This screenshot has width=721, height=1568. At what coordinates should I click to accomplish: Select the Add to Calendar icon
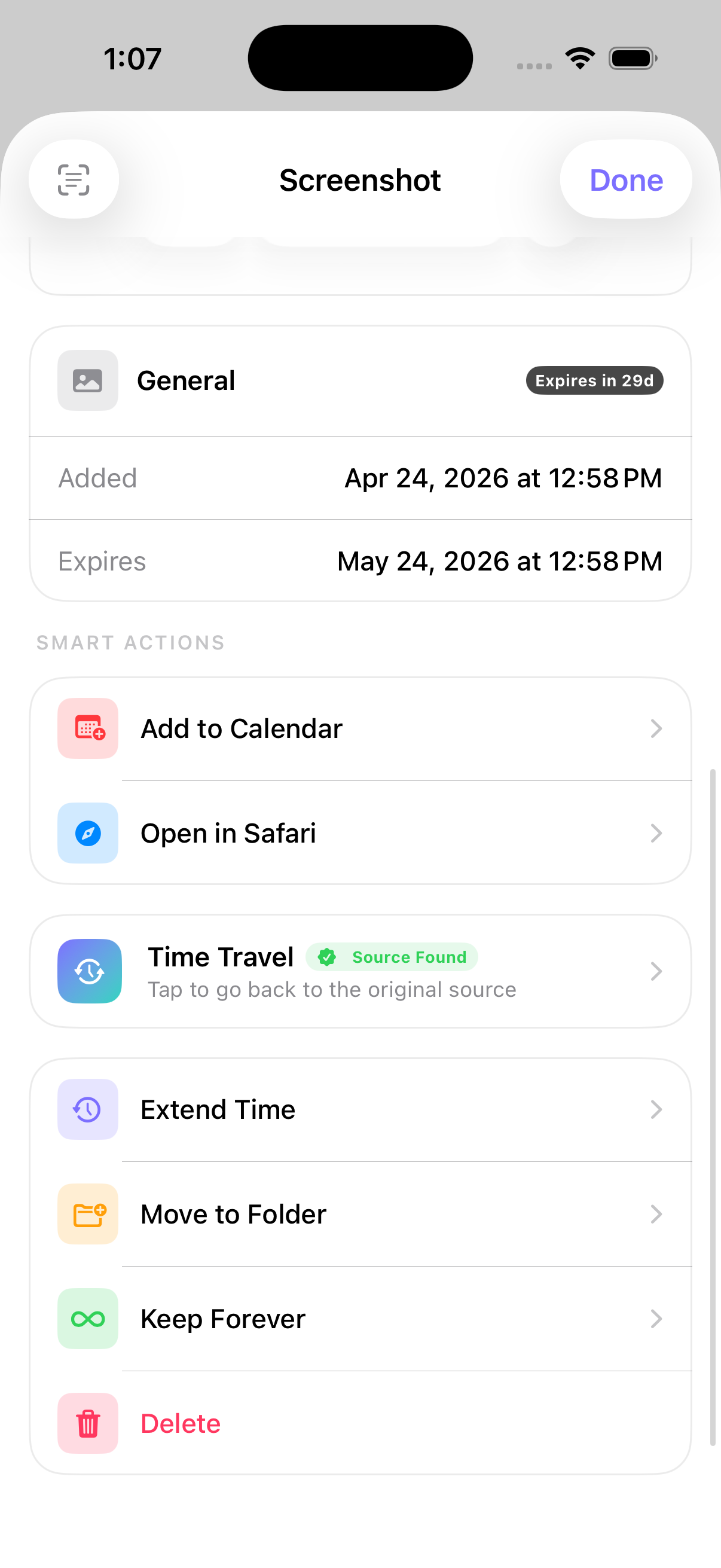pyautogui.click(x=87, y=728)
